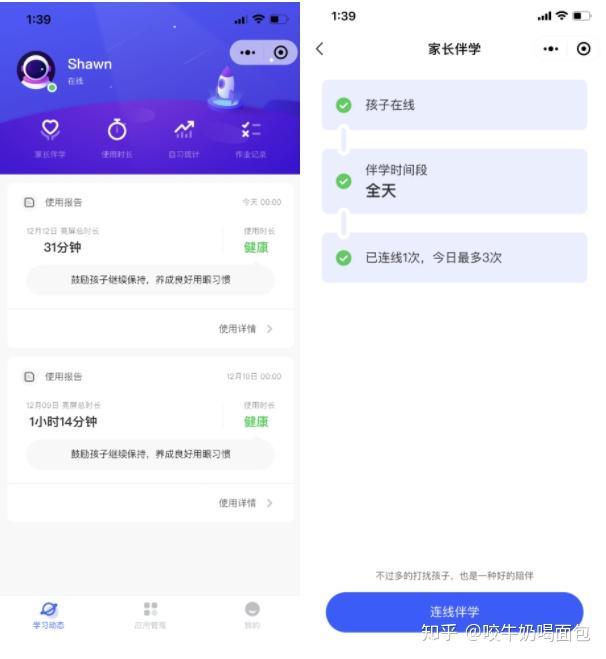Open the 伴学时间段 全天 setting
606x659 pixels.
(x=454, y=181)
